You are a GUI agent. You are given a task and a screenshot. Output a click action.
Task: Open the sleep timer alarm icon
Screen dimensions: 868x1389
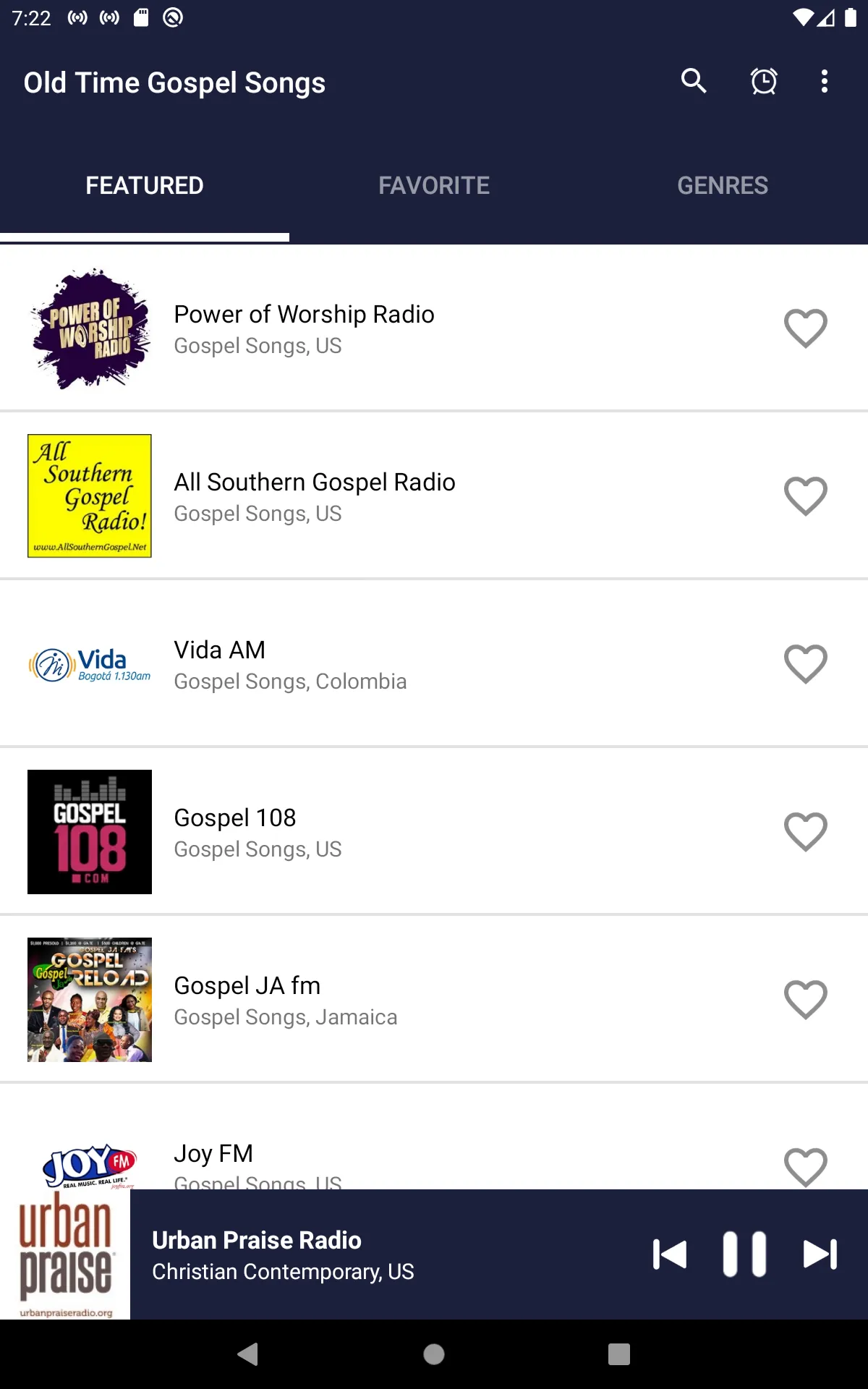[x=764, y=81]
